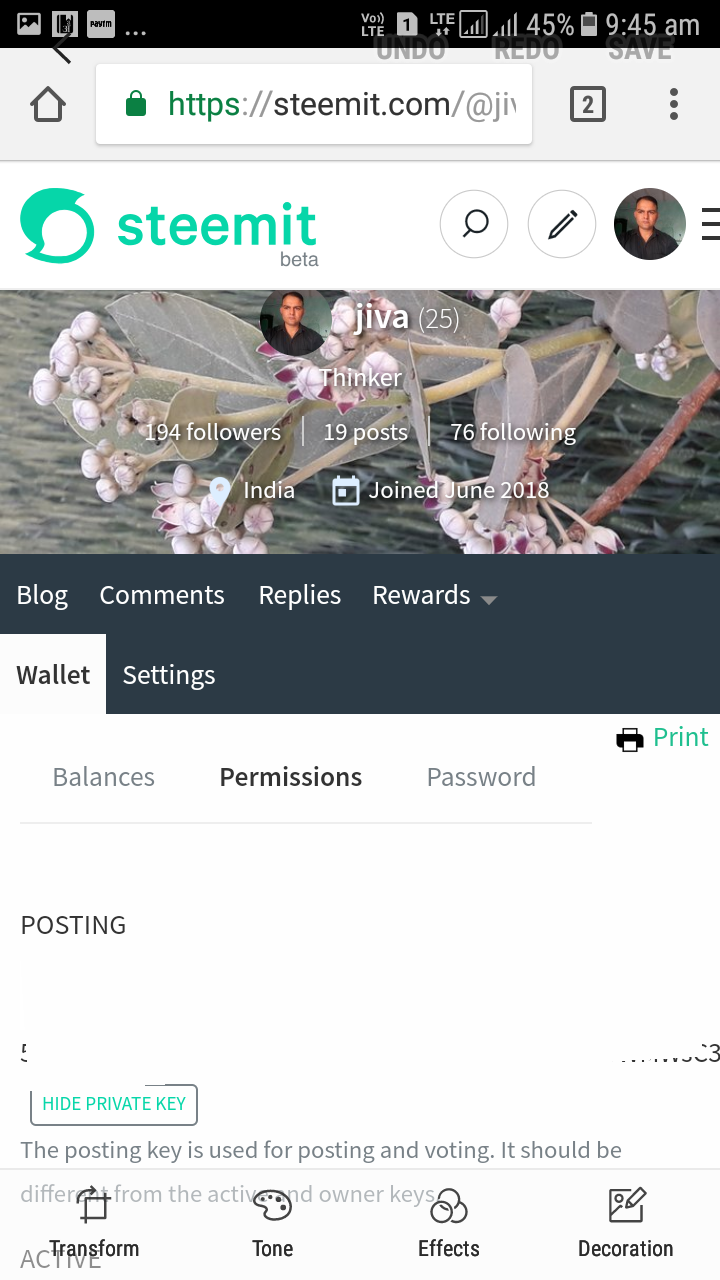Print the permissions page
The height and width of the screenshot is (1280, 720).
[662, 738]
